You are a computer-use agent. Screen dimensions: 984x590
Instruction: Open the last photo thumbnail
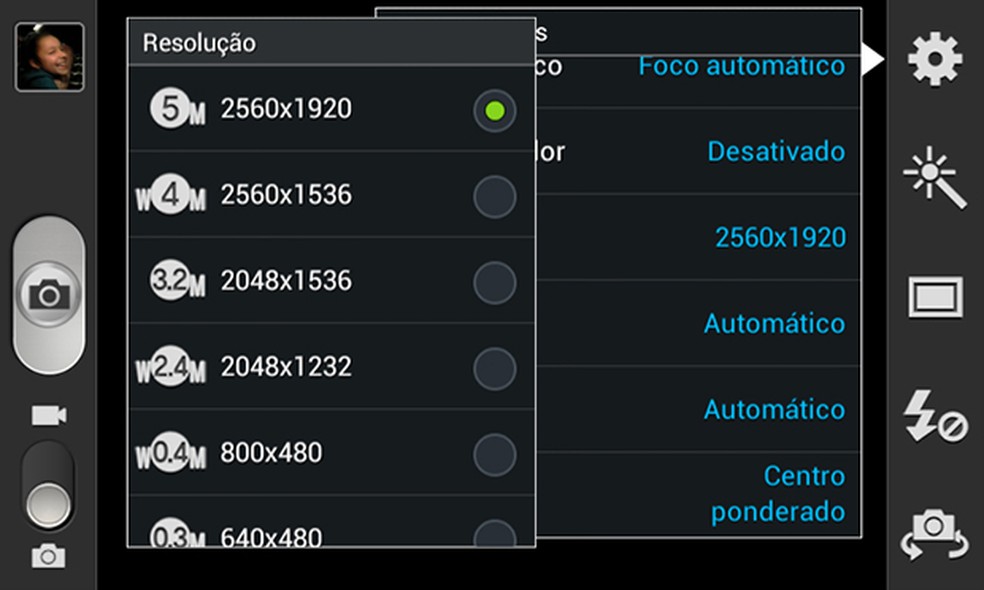click(50, 57)
